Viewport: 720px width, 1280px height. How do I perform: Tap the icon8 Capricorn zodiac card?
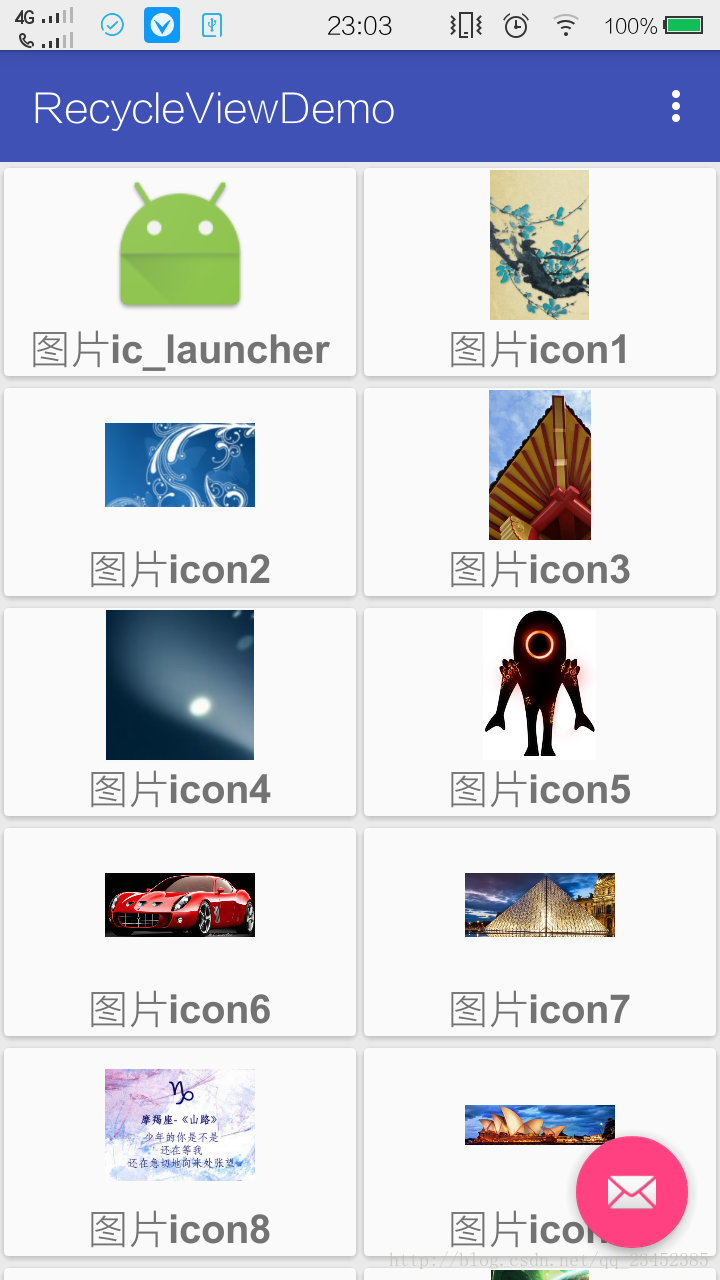(180, 1124)
